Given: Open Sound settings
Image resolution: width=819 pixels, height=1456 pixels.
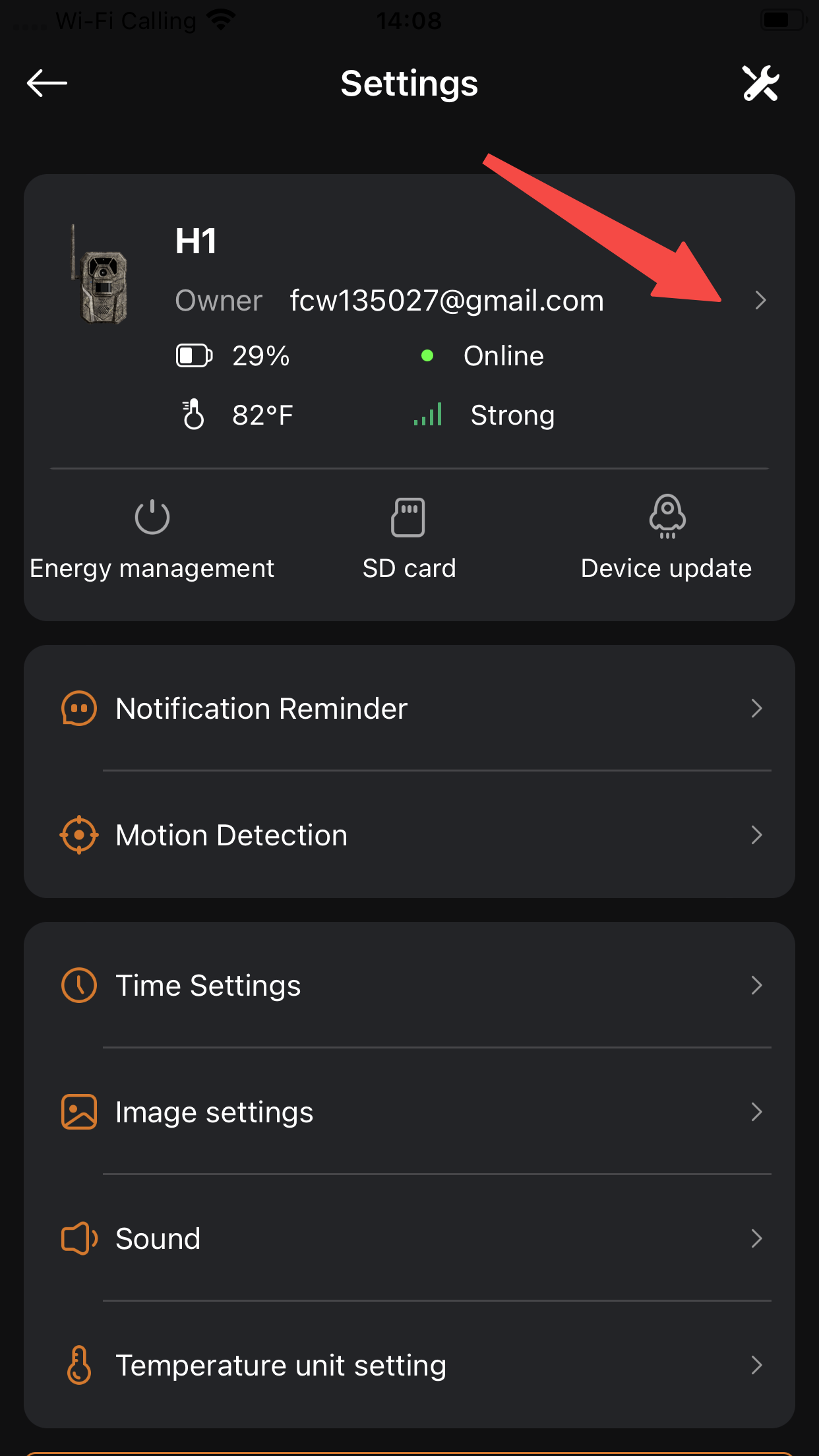Looking at the screenshot, I should click(x=409, y=1239).
